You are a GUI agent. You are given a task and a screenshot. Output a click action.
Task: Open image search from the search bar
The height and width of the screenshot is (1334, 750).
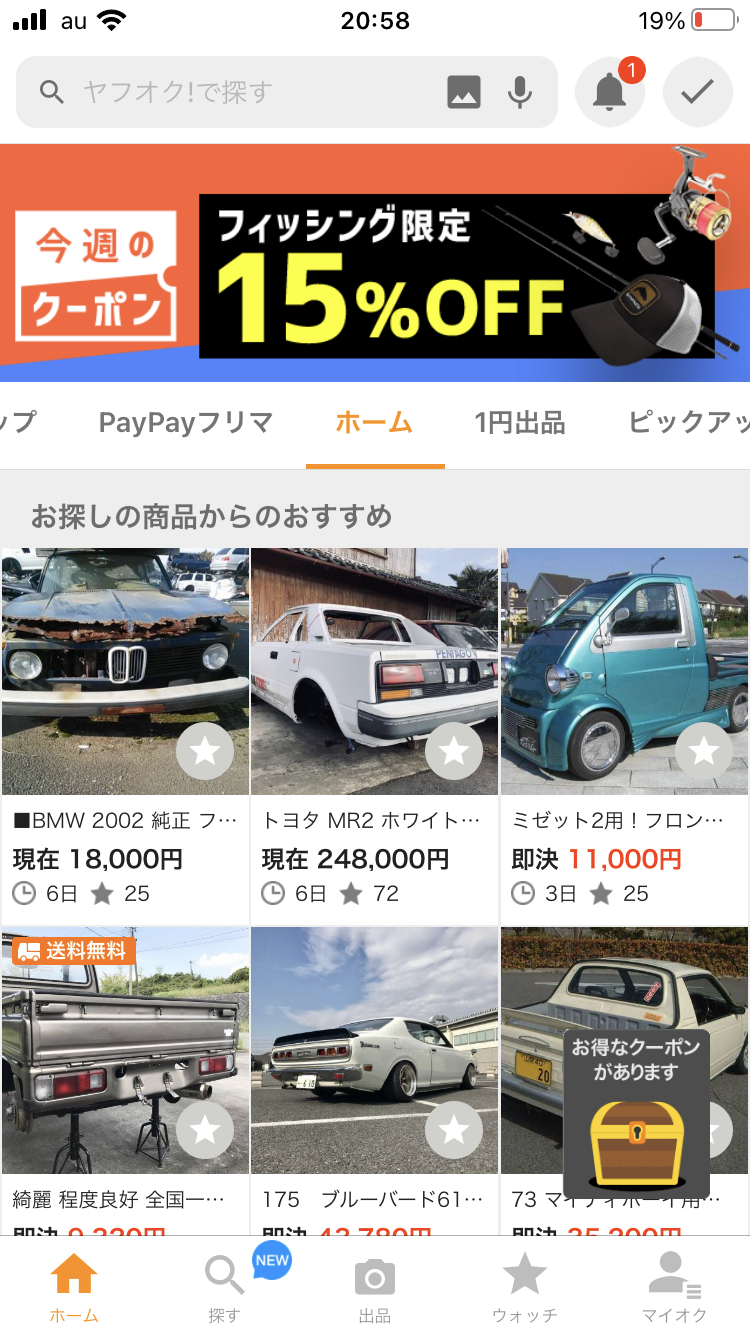[464, 92]
